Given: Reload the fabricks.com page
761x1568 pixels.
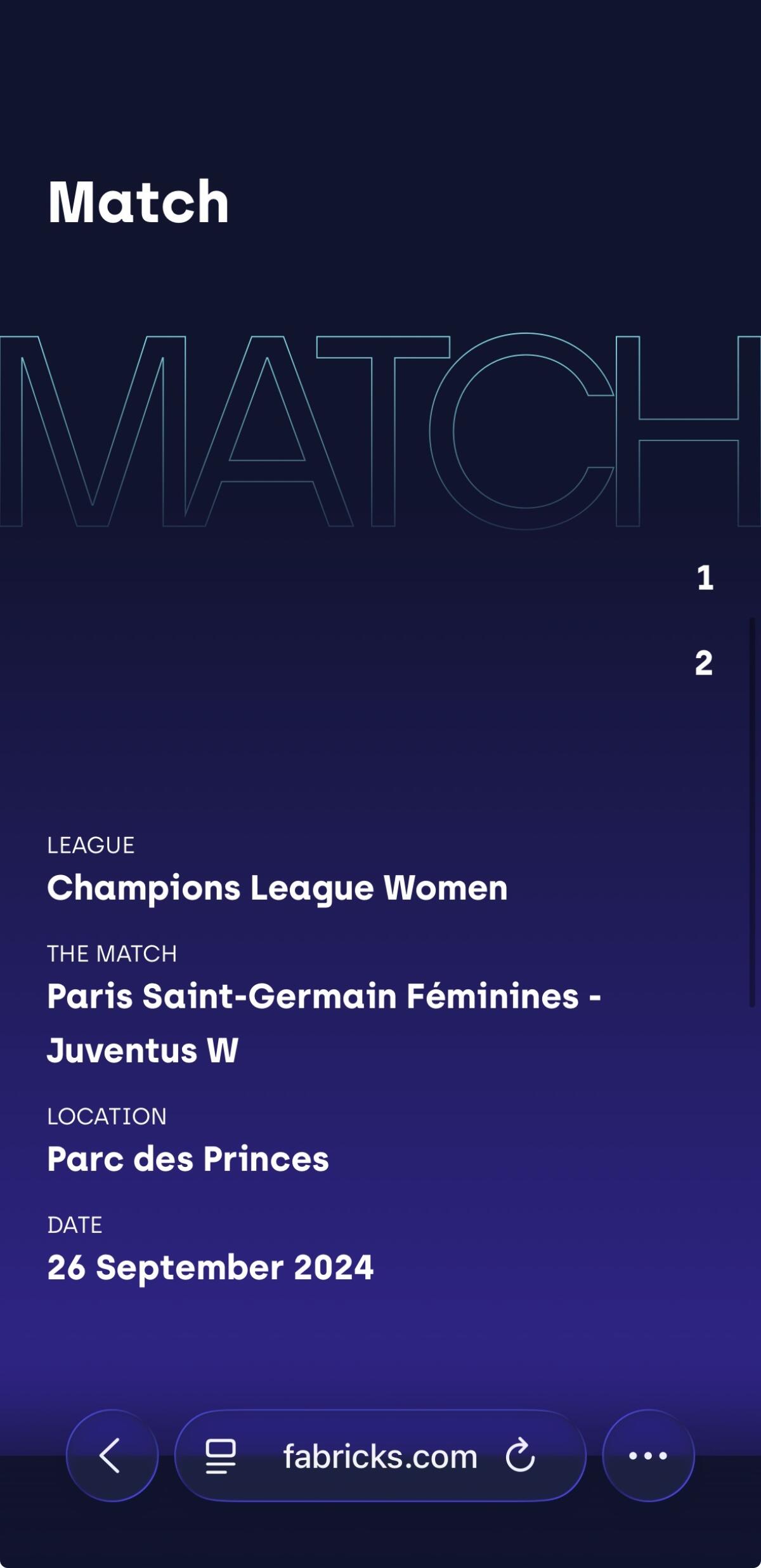Looking at the screenshot, I should 520,1455.
